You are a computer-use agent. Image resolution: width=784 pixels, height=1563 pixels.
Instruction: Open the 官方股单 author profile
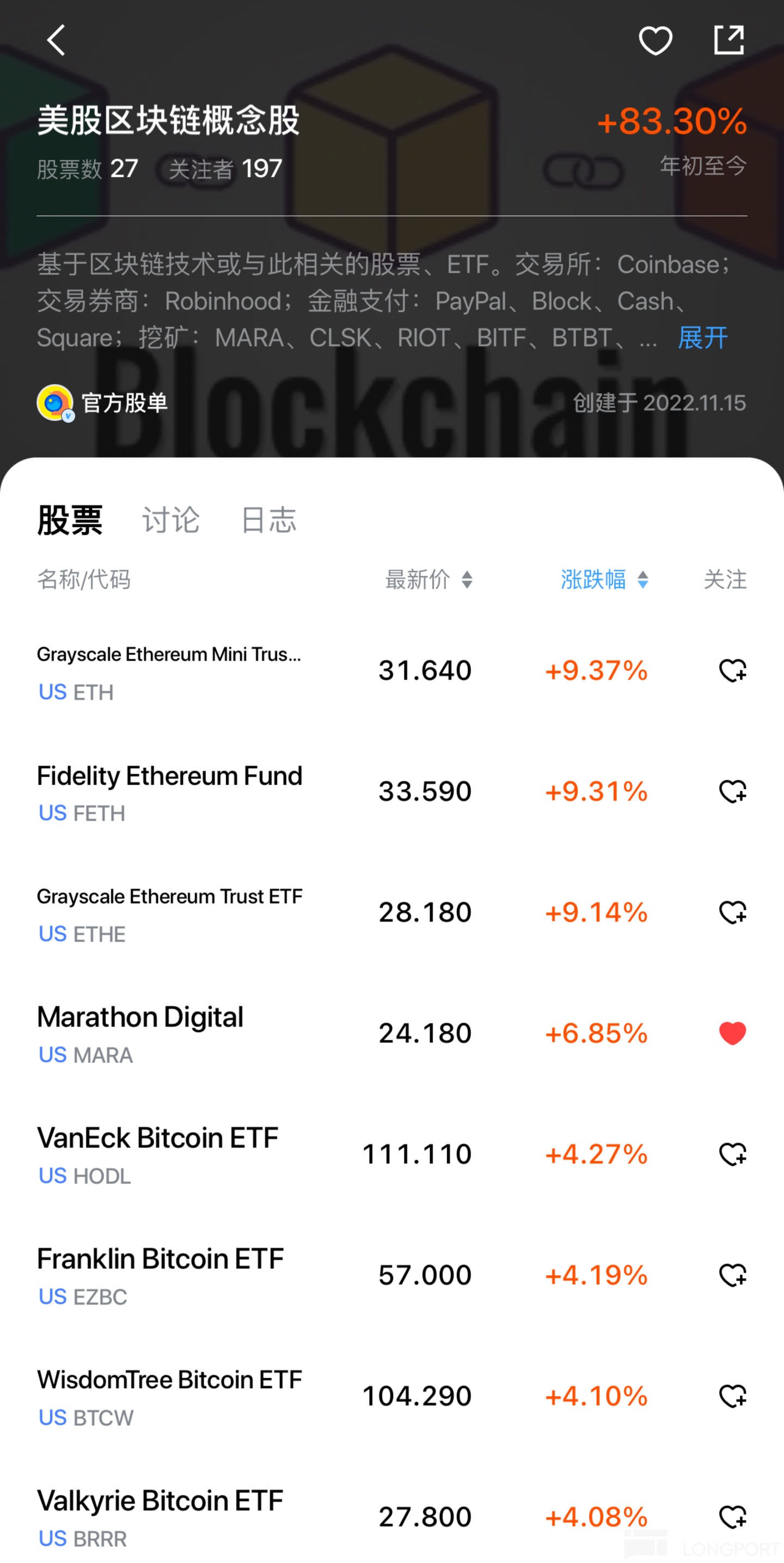click(103, 402)
